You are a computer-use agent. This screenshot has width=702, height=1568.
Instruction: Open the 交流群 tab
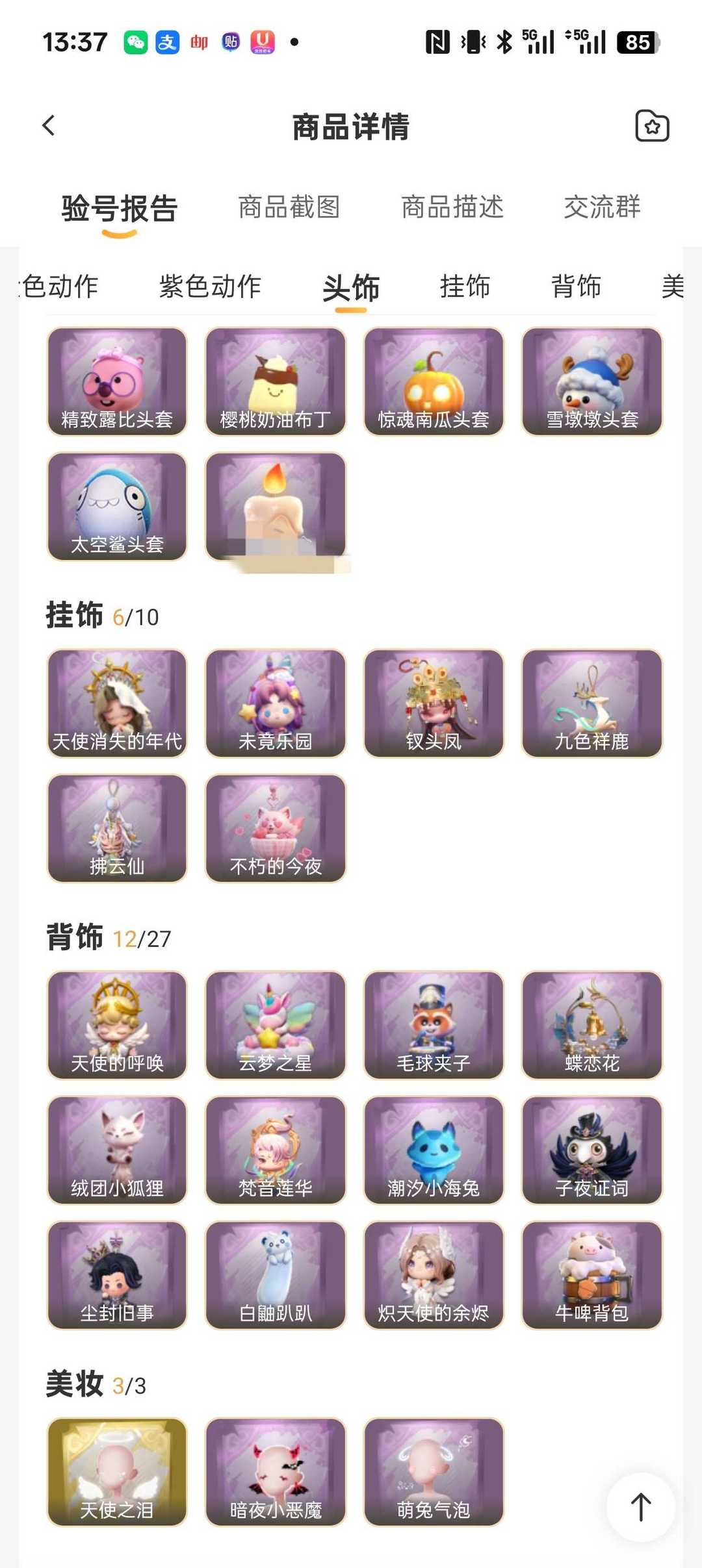602,208
